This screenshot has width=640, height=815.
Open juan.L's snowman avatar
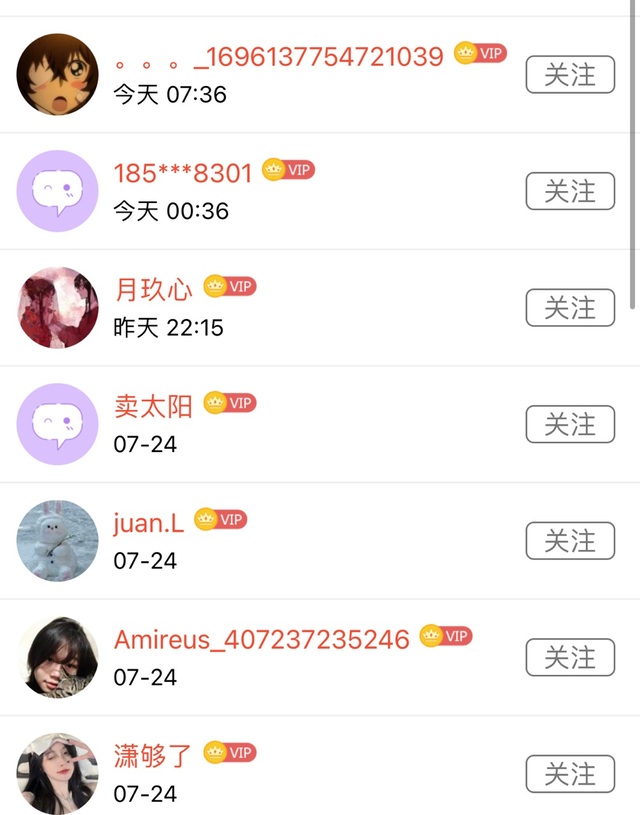pos(58,541)
